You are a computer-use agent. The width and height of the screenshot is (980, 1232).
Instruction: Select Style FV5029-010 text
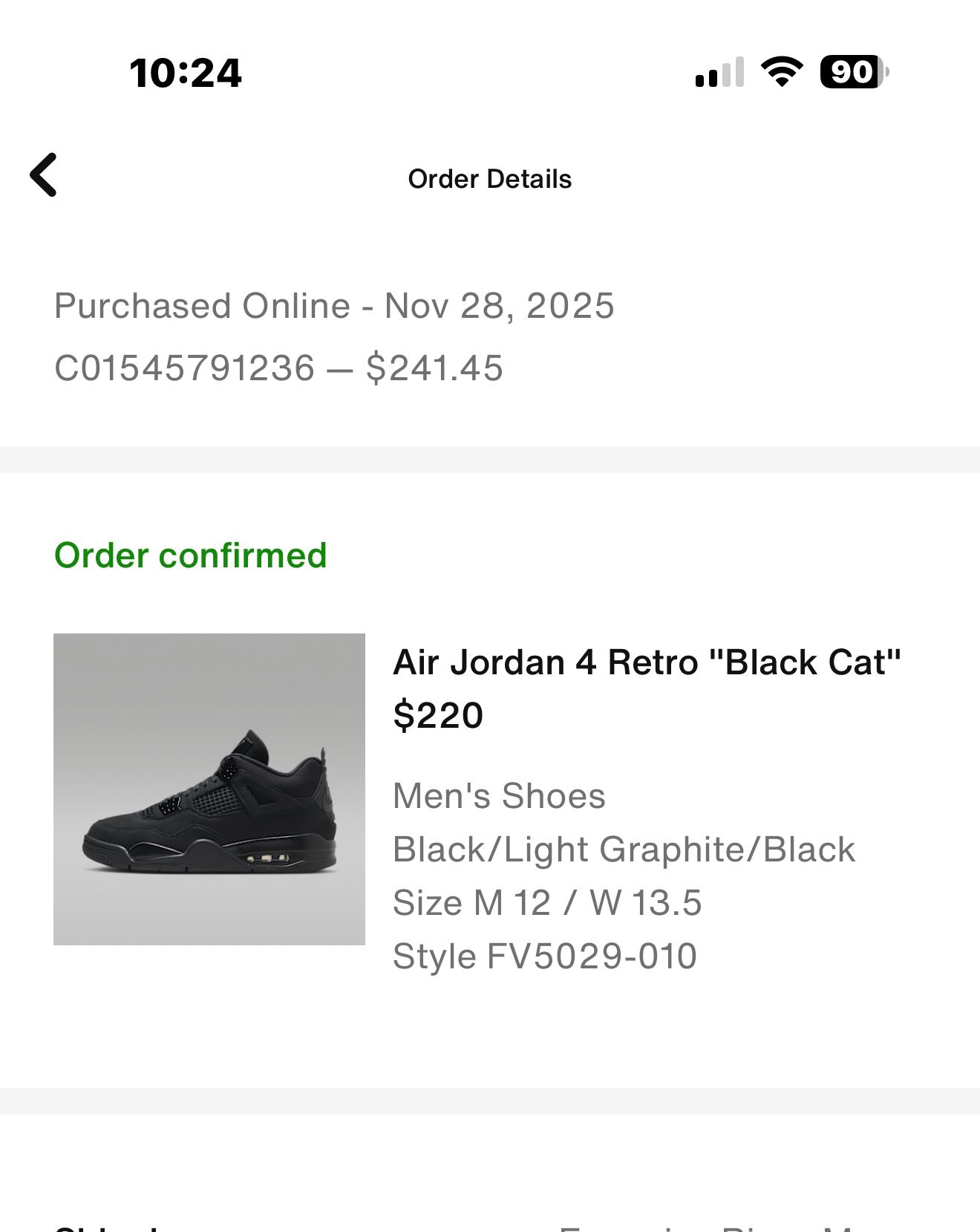click(544, 956)
